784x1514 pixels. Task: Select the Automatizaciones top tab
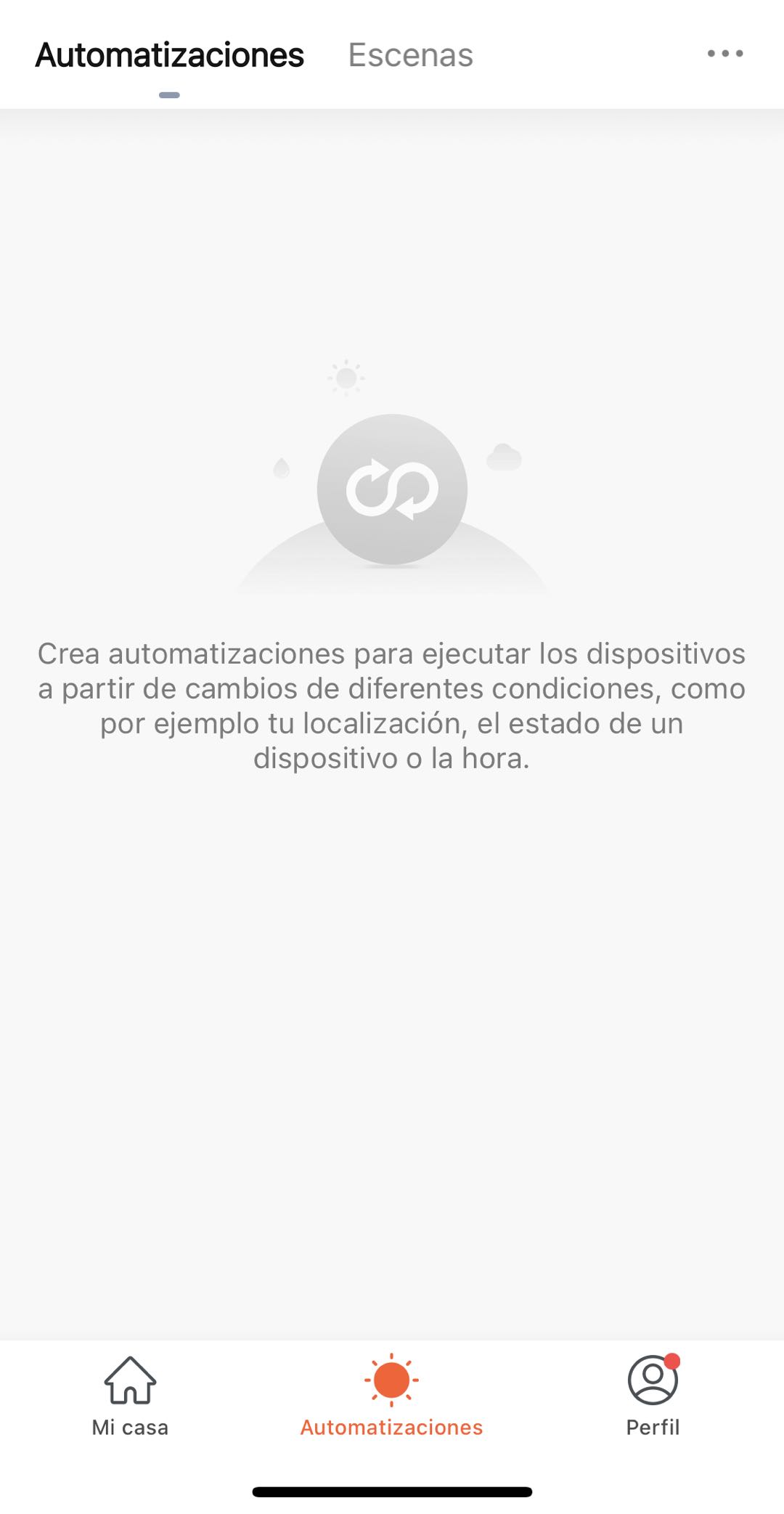(169, 55)
